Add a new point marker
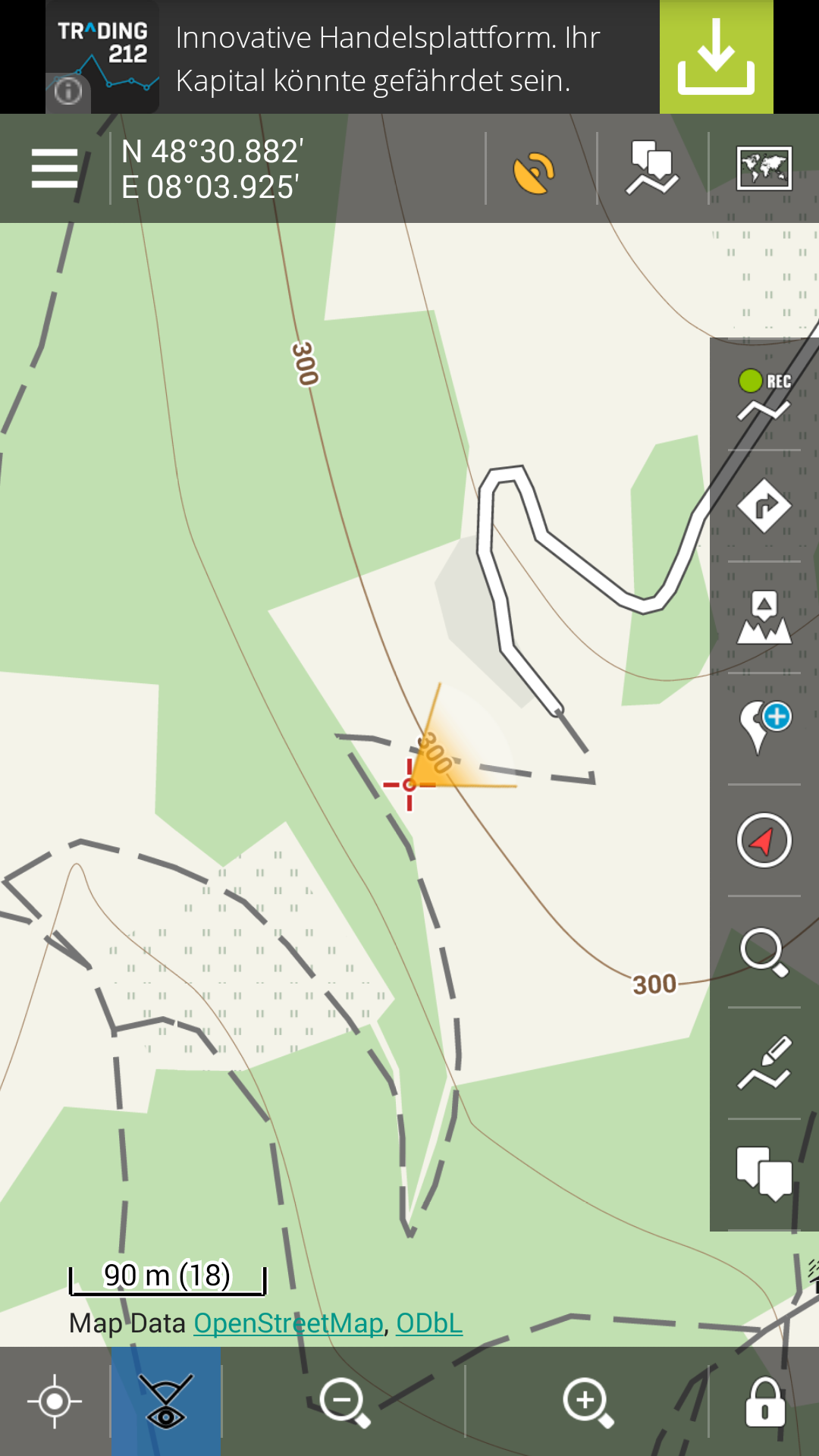Screen dimensions: 819x1456 pos(764,728)
